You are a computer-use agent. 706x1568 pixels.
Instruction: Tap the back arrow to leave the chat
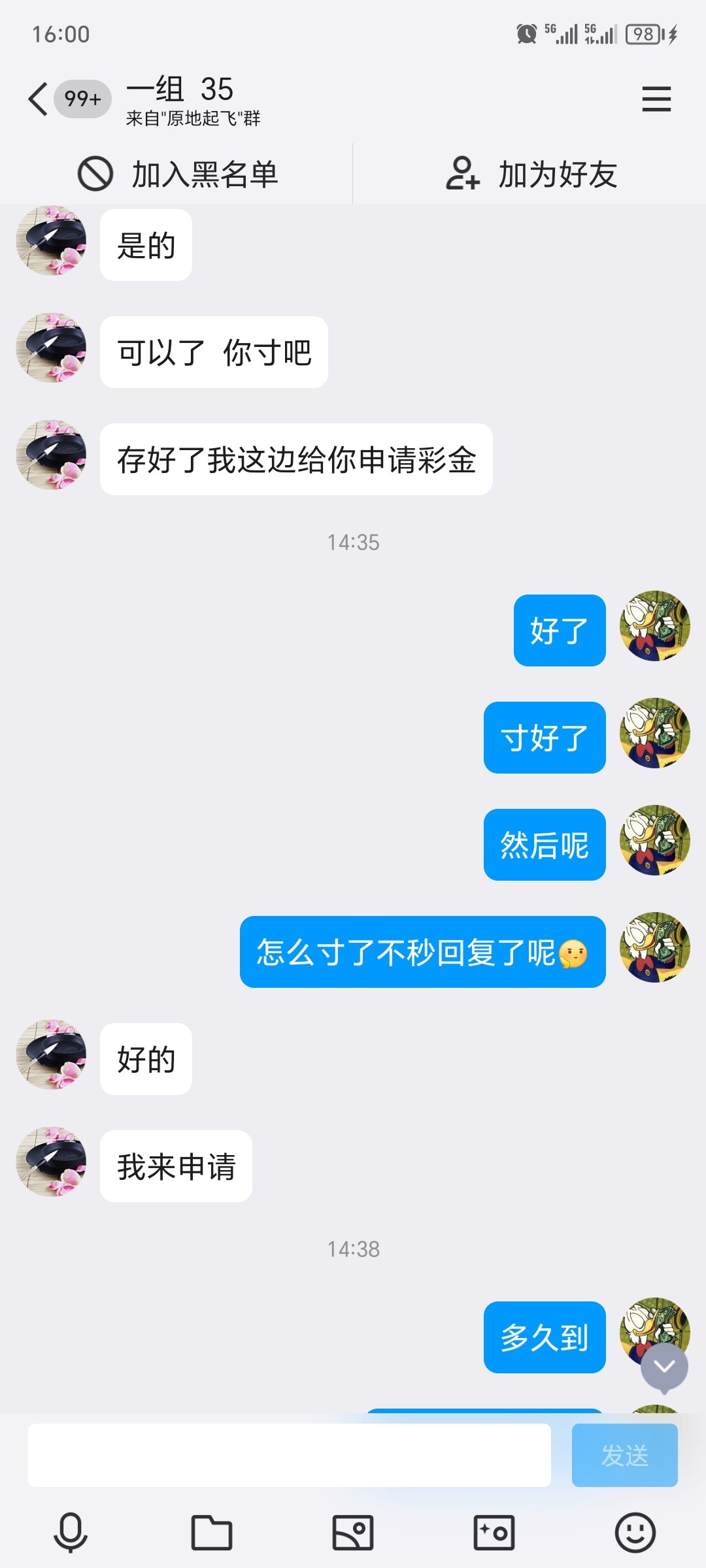tap(37, 98)
